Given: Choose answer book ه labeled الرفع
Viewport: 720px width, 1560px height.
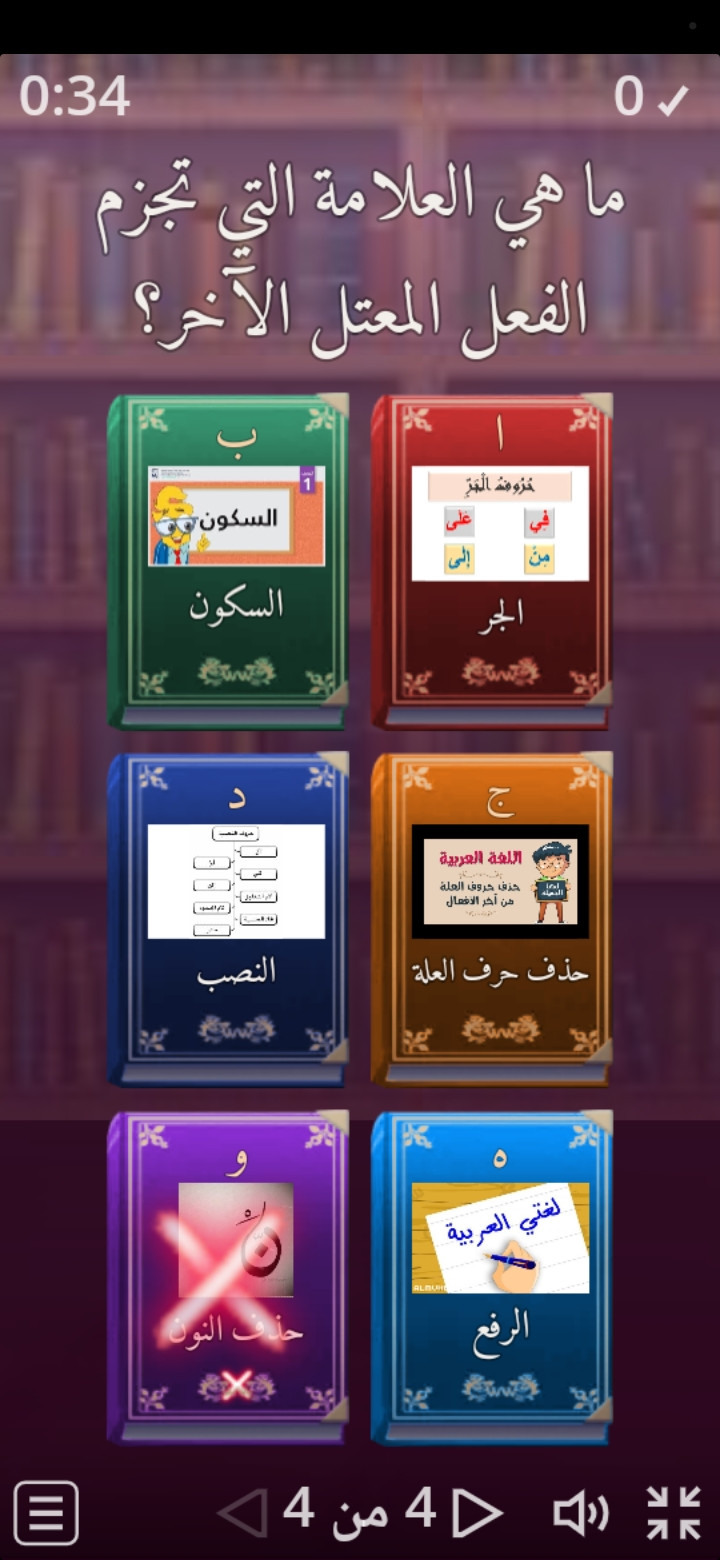Looking at the screenshot, I should (x=493, y=1276).
